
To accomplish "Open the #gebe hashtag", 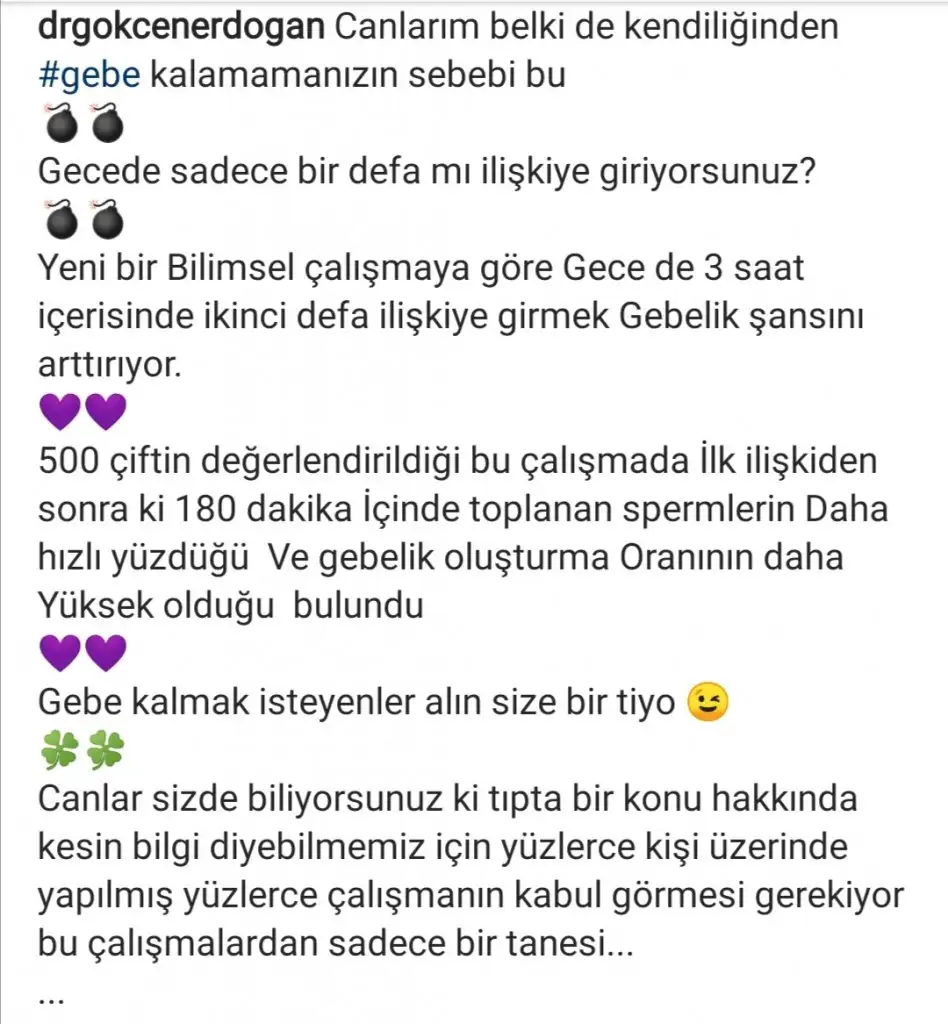I will [x=90, y=76].
